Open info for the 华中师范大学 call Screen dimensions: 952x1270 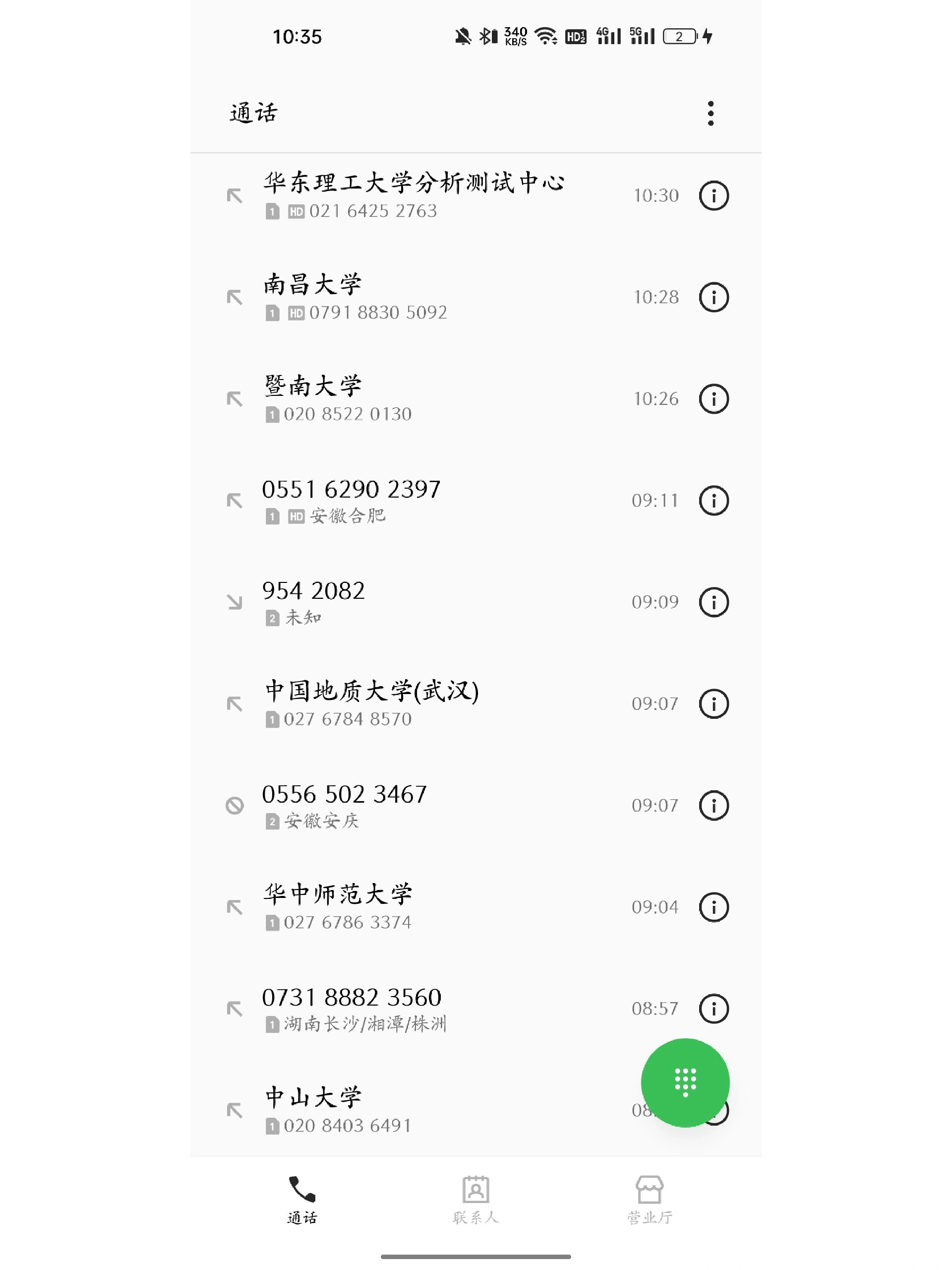(x=714, y=907)
